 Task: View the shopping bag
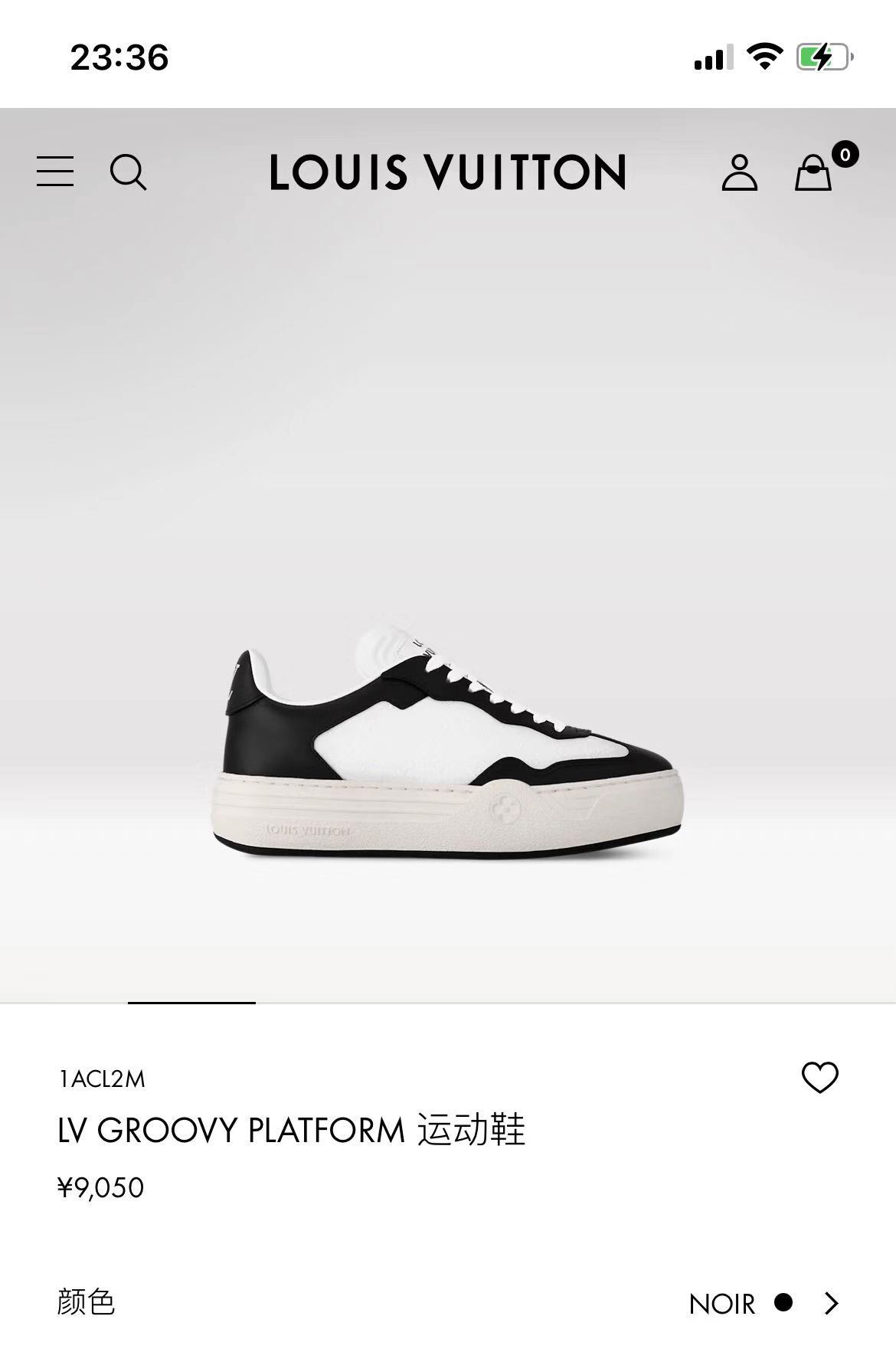[x=813, y=172]
